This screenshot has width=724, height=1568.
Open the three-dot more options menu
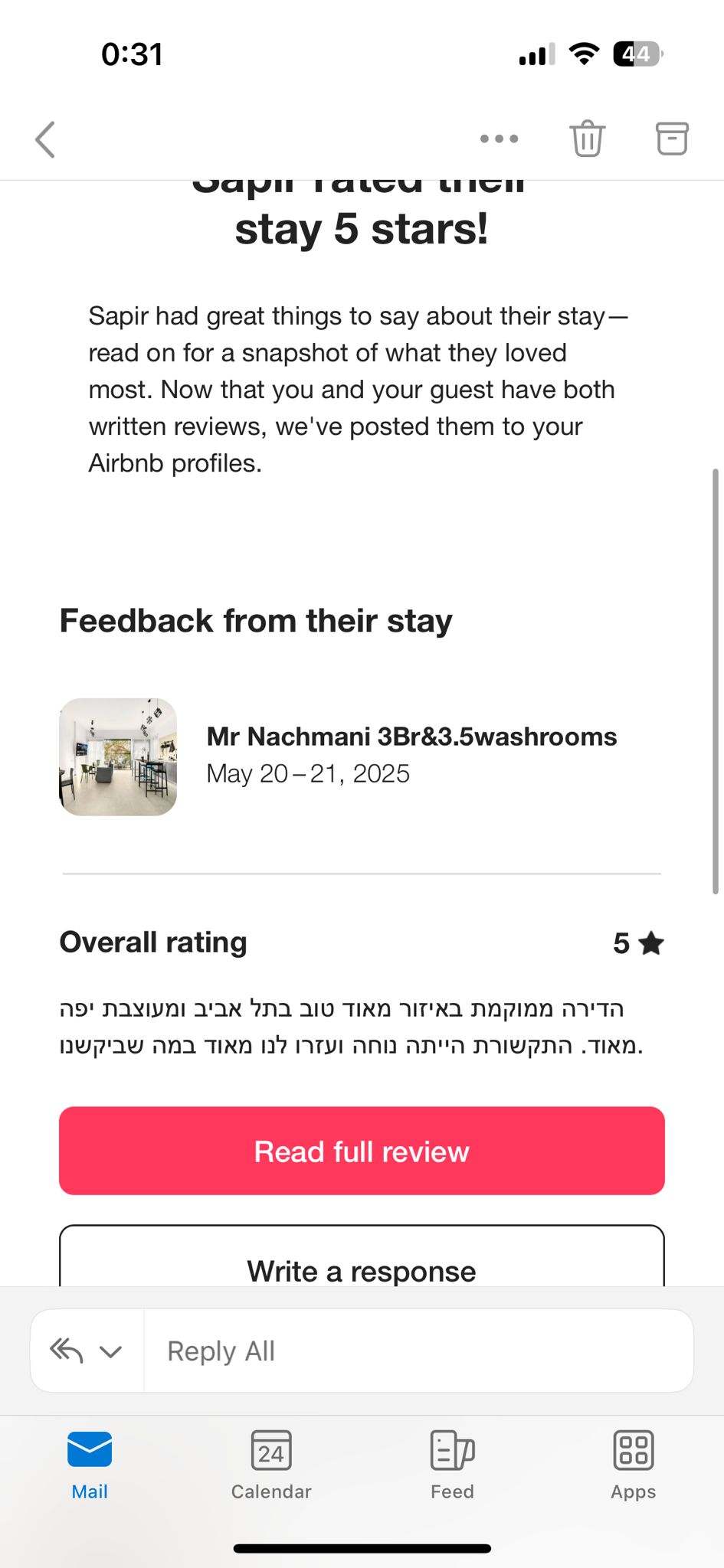[499, 139]
